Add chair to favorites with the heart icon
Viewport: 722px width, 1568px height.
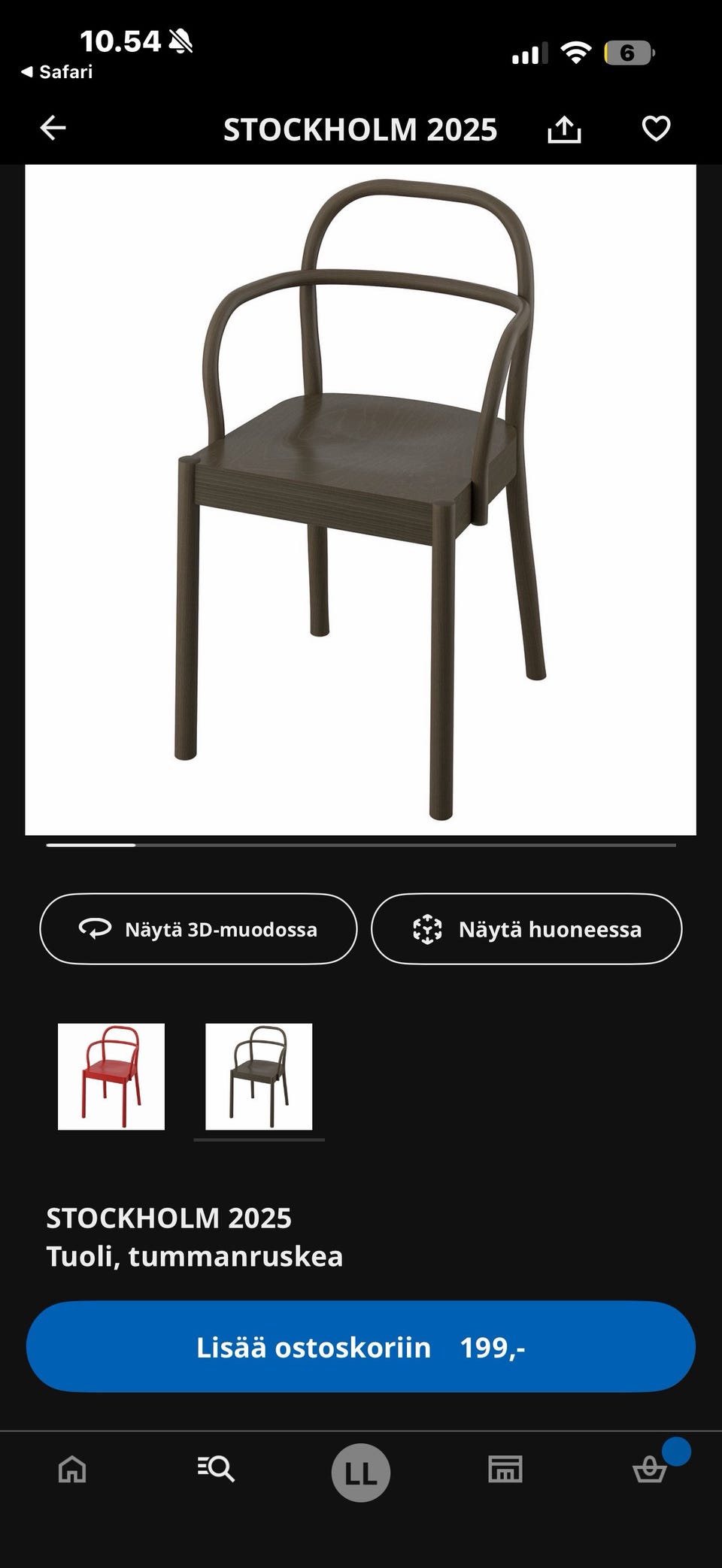(656, 129)
